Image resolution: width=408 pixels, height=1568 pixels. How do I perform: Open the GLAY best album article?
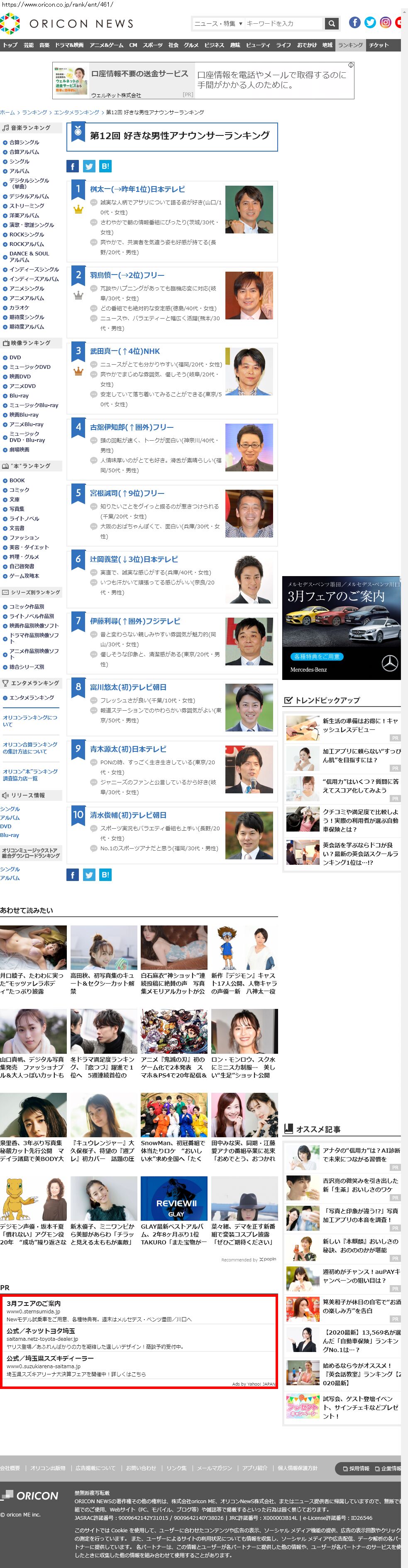[174, 1198]
